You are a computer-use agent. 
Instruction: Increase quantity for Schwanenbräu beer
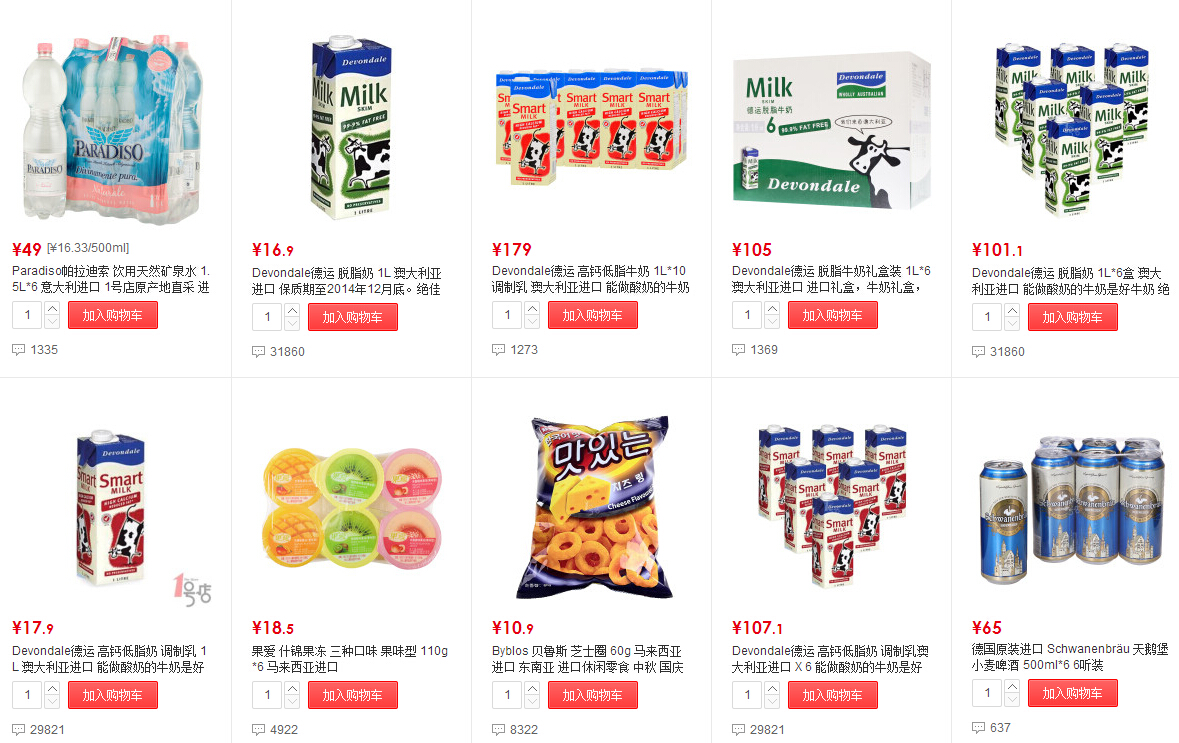click(1012, 687)
